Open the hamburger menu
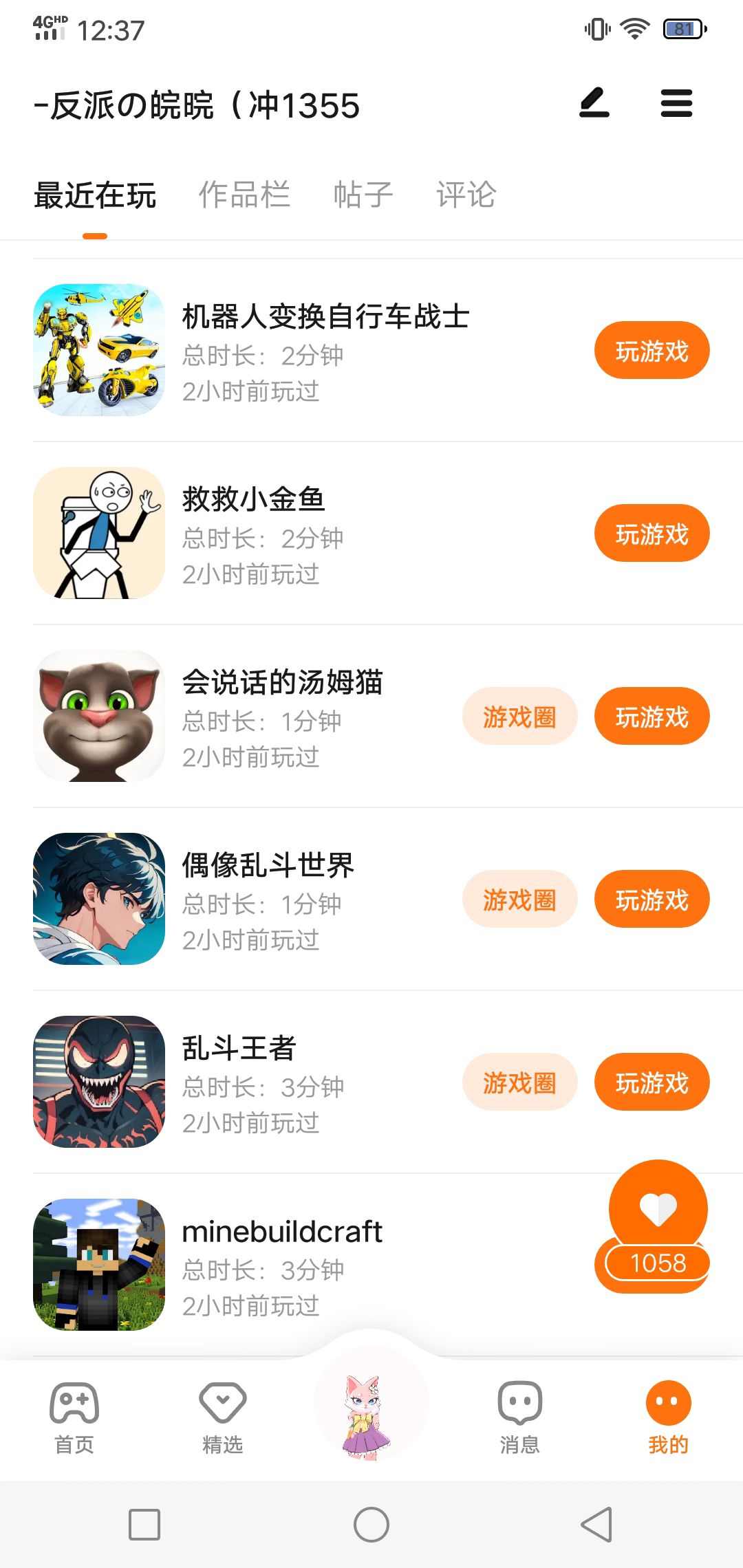The image size is (743, 1568). (x=676, y=103)
